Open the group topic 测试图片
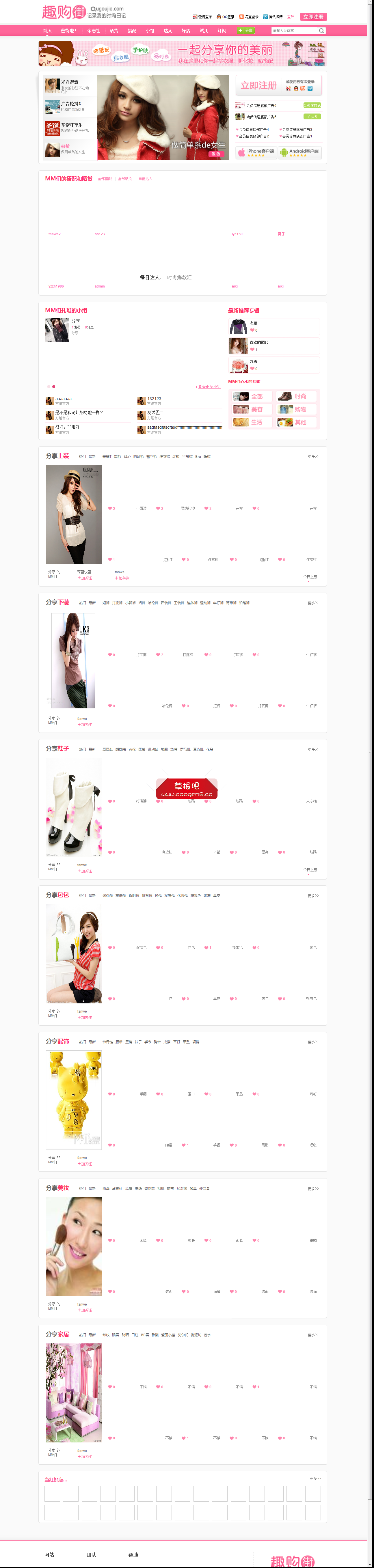This screenshot has width=374, height=1568. (x=155, y=412)
